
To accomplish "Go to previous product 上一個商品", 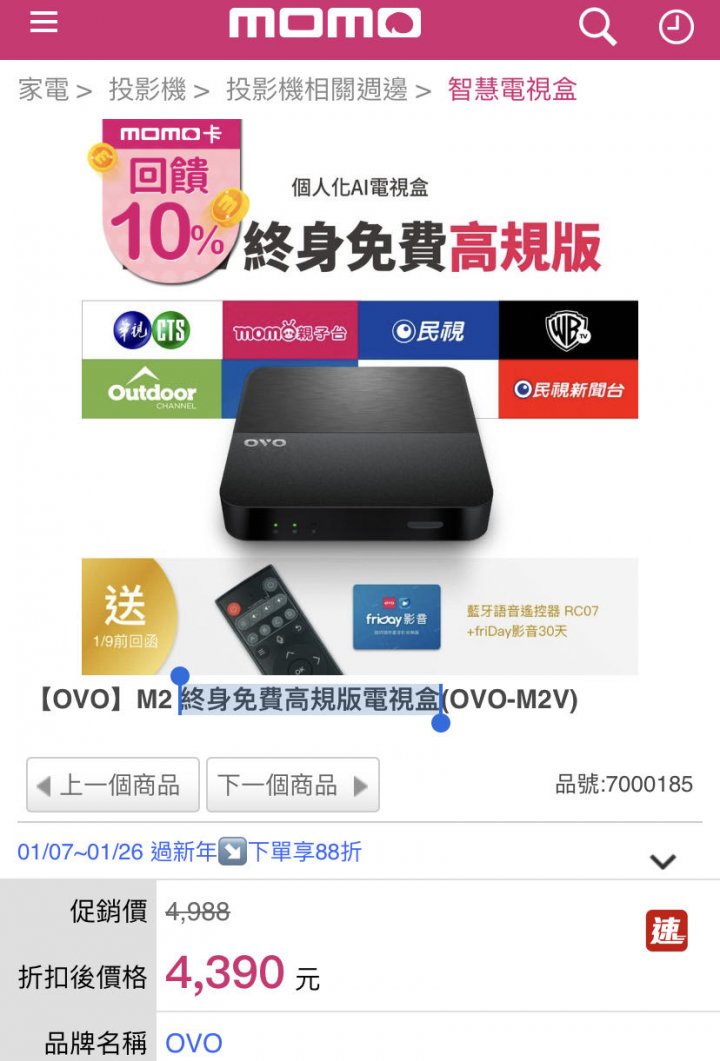I will point(113,785).
